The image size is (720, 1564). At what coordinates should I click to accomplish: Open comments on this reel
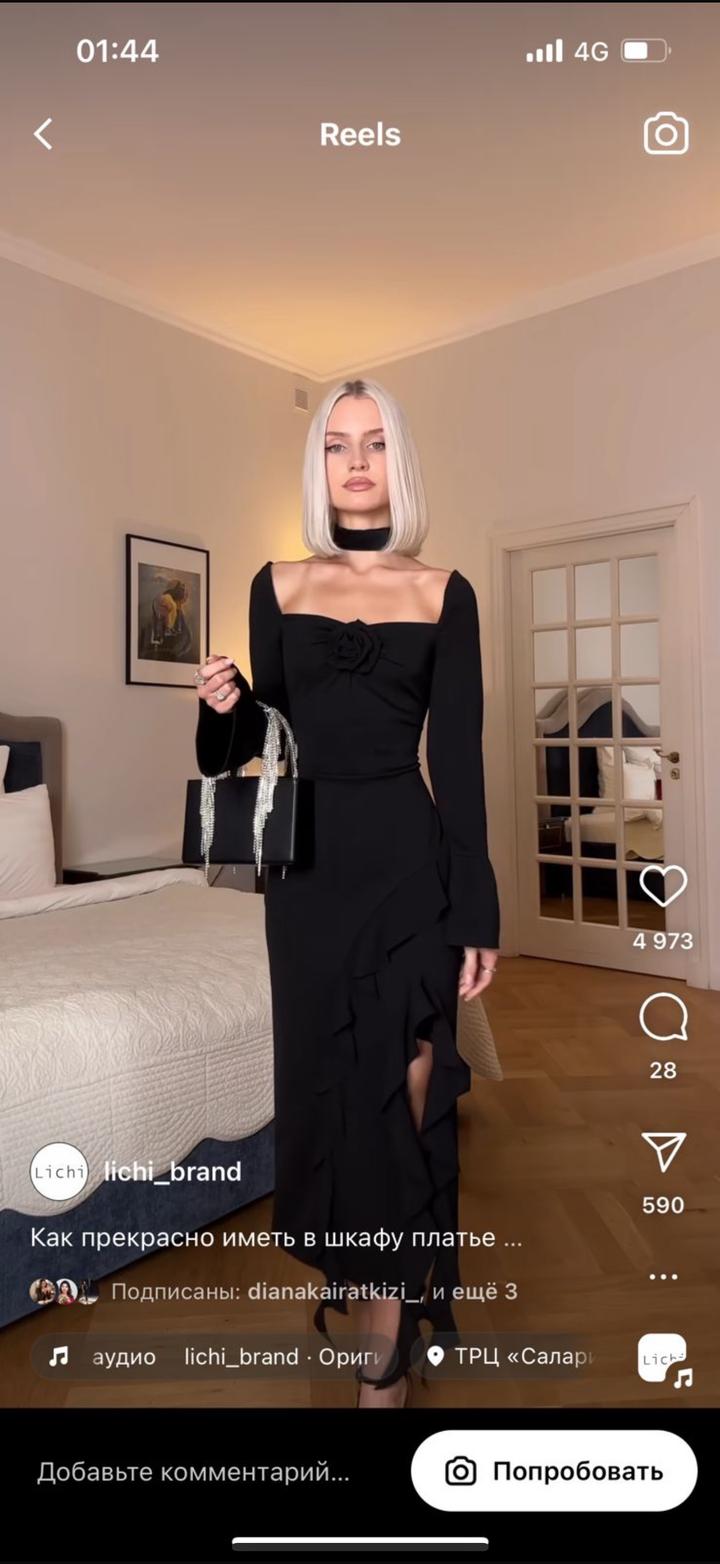point(663,1018)
